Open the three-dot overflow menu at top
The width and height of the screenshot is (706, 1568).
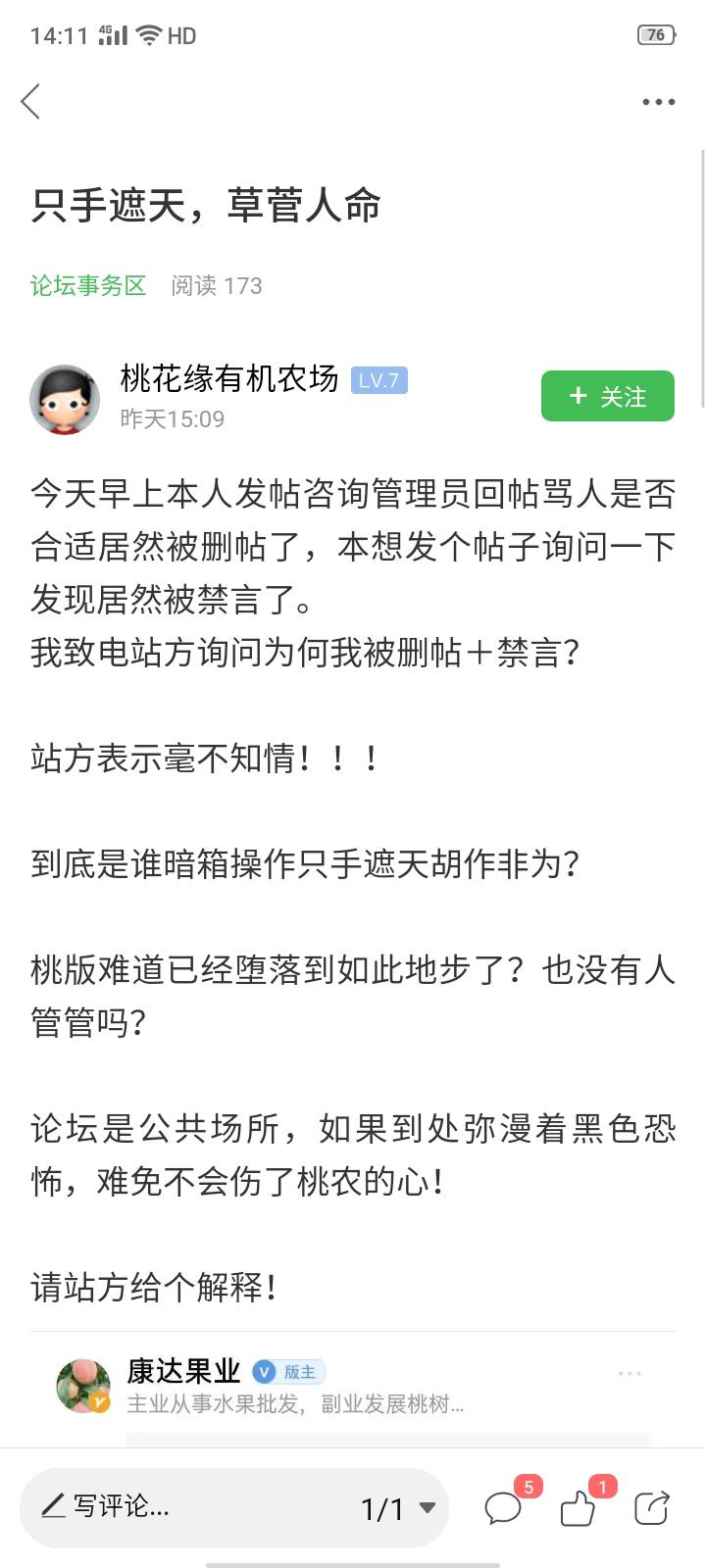[658, 102]
